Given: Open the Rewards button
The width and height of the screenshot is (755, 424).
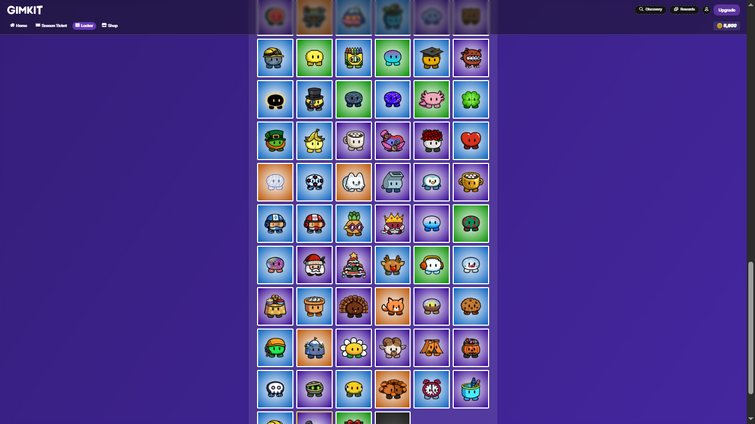Looking at the screenshot, I should click(x=684, y=9).
